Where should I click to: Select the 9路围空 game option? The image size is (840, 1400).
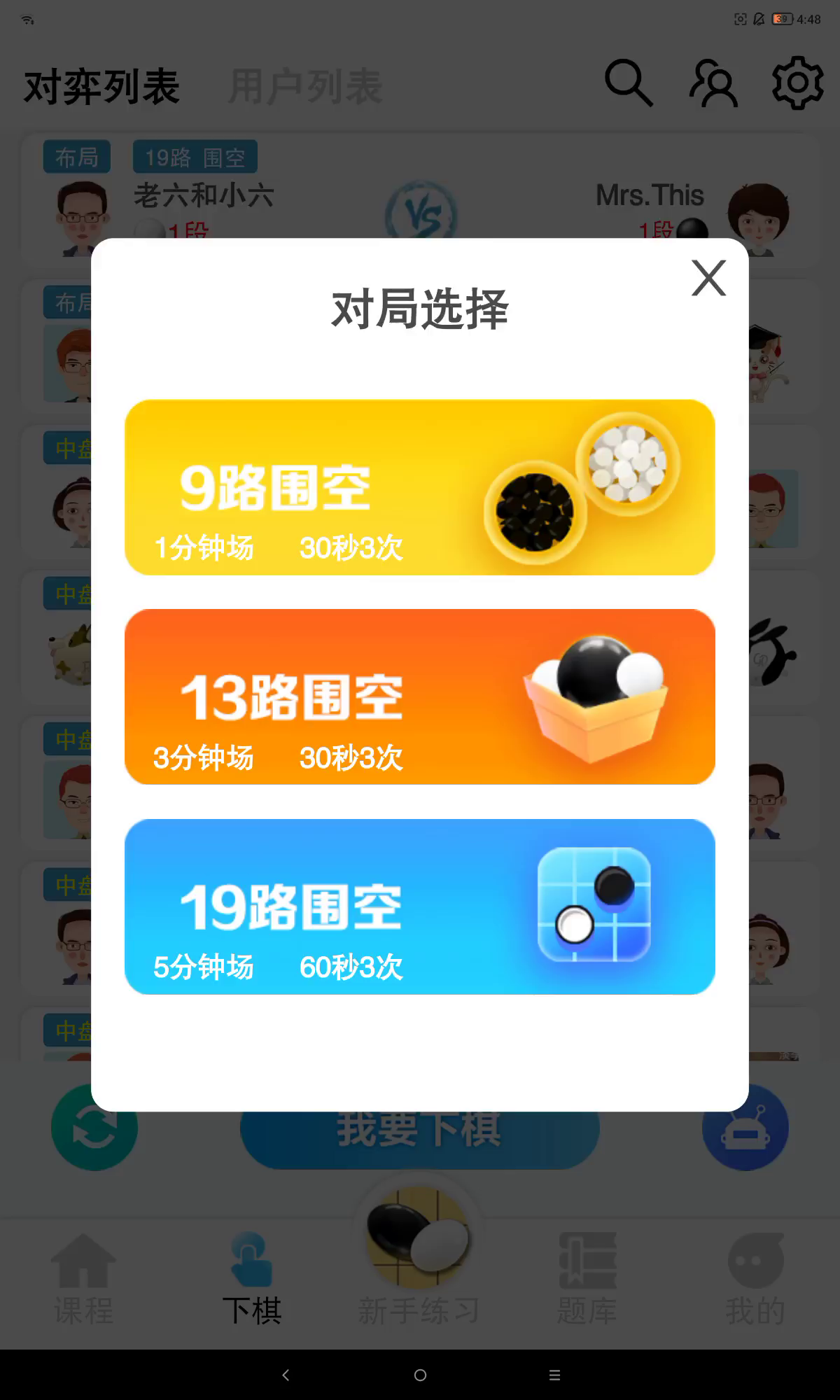[x=419, y=487]
